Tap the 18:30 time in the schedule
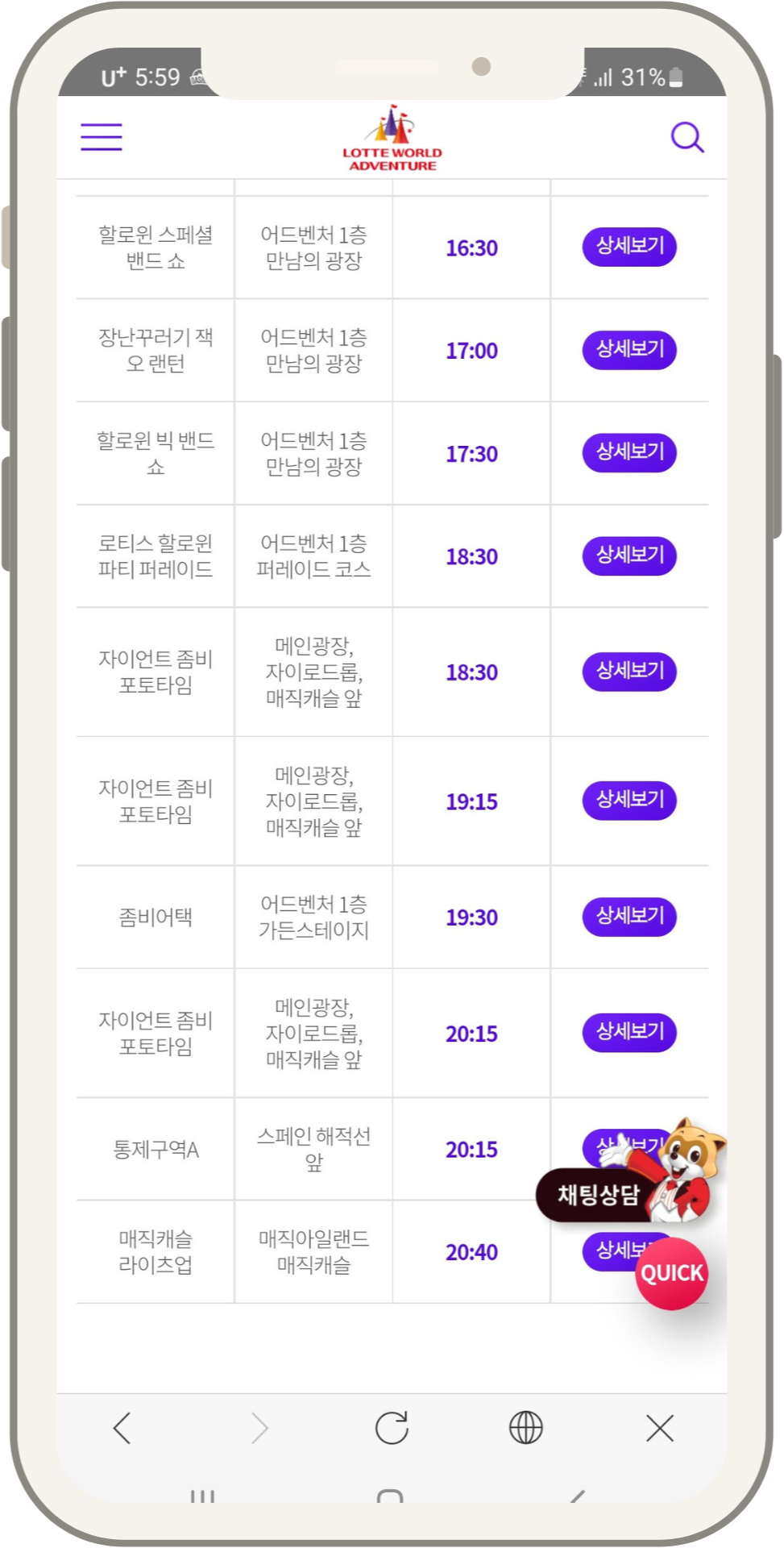 471,556
